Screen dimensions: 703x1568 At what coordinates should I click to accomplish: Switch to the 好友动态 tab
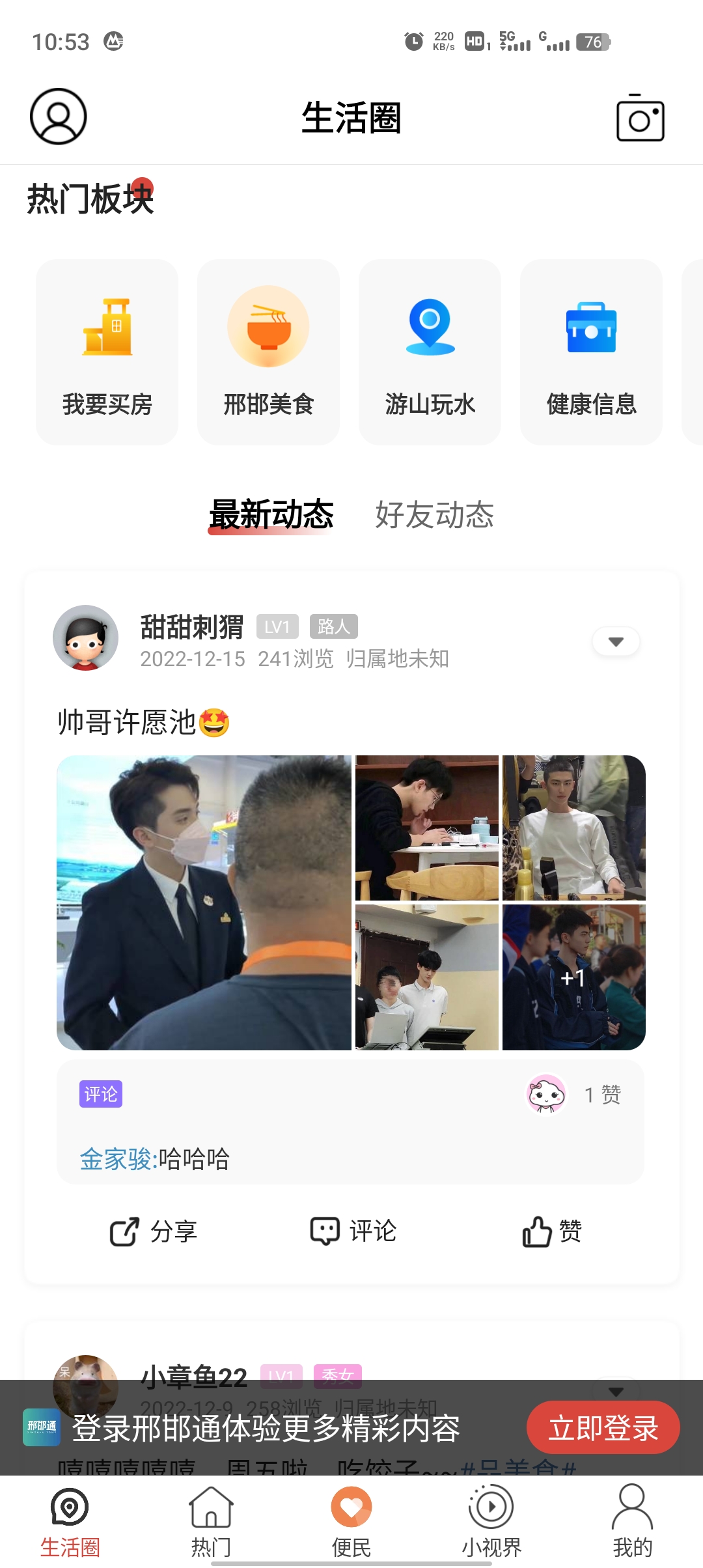[434, 515]
